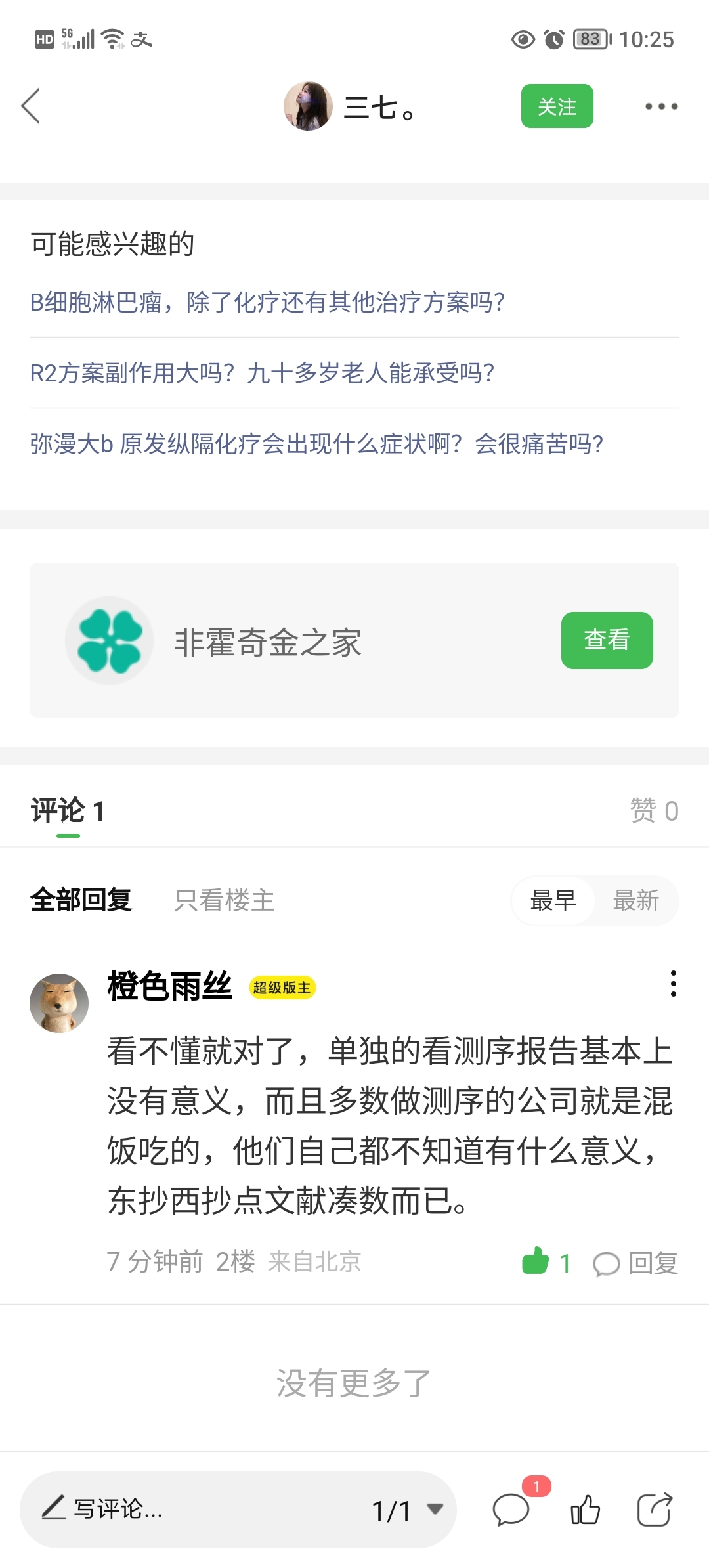This screenshot has width=709, height=1568.
Task: Select 全部回复 filter
Action: tap(81, 900)
